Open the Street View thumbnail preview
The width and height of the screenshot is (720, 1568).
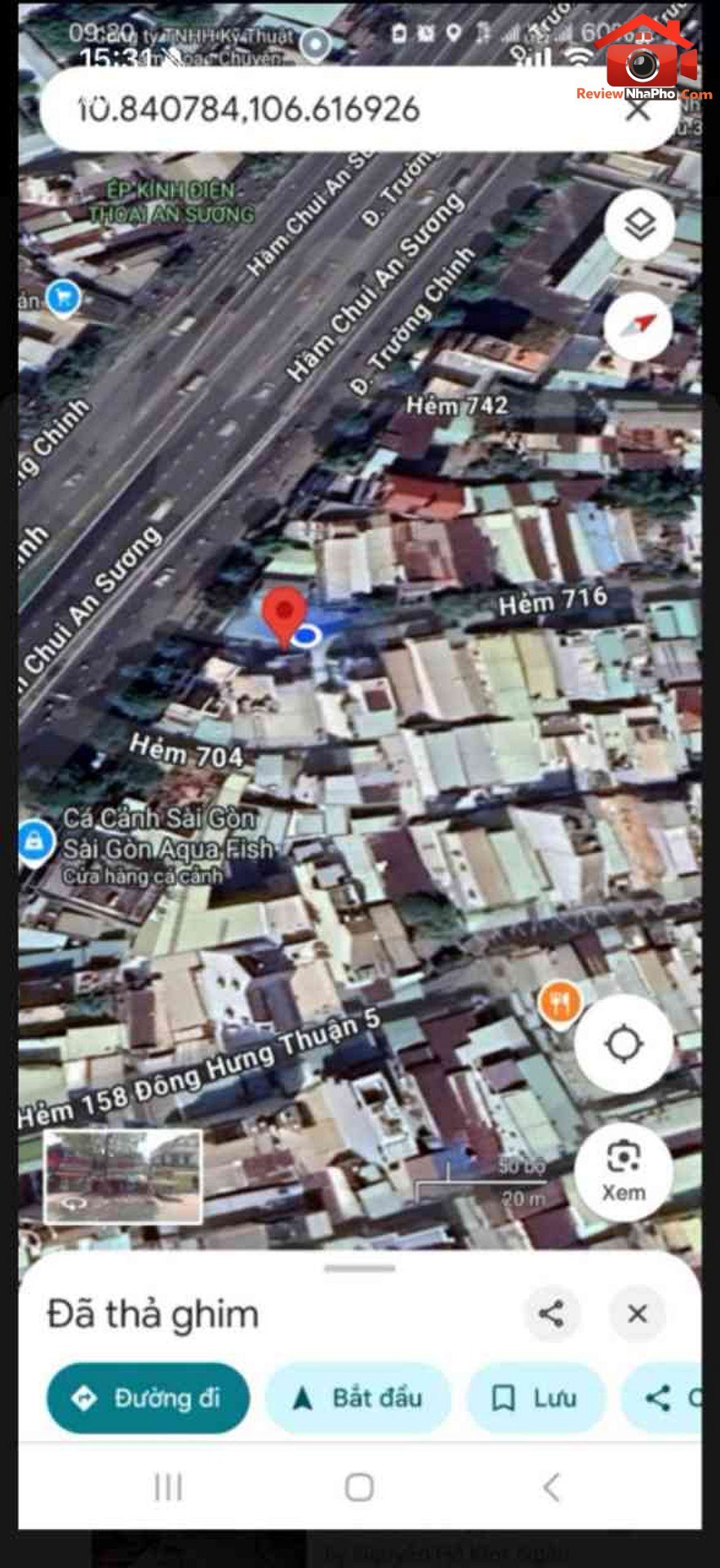pos(122,1176)
